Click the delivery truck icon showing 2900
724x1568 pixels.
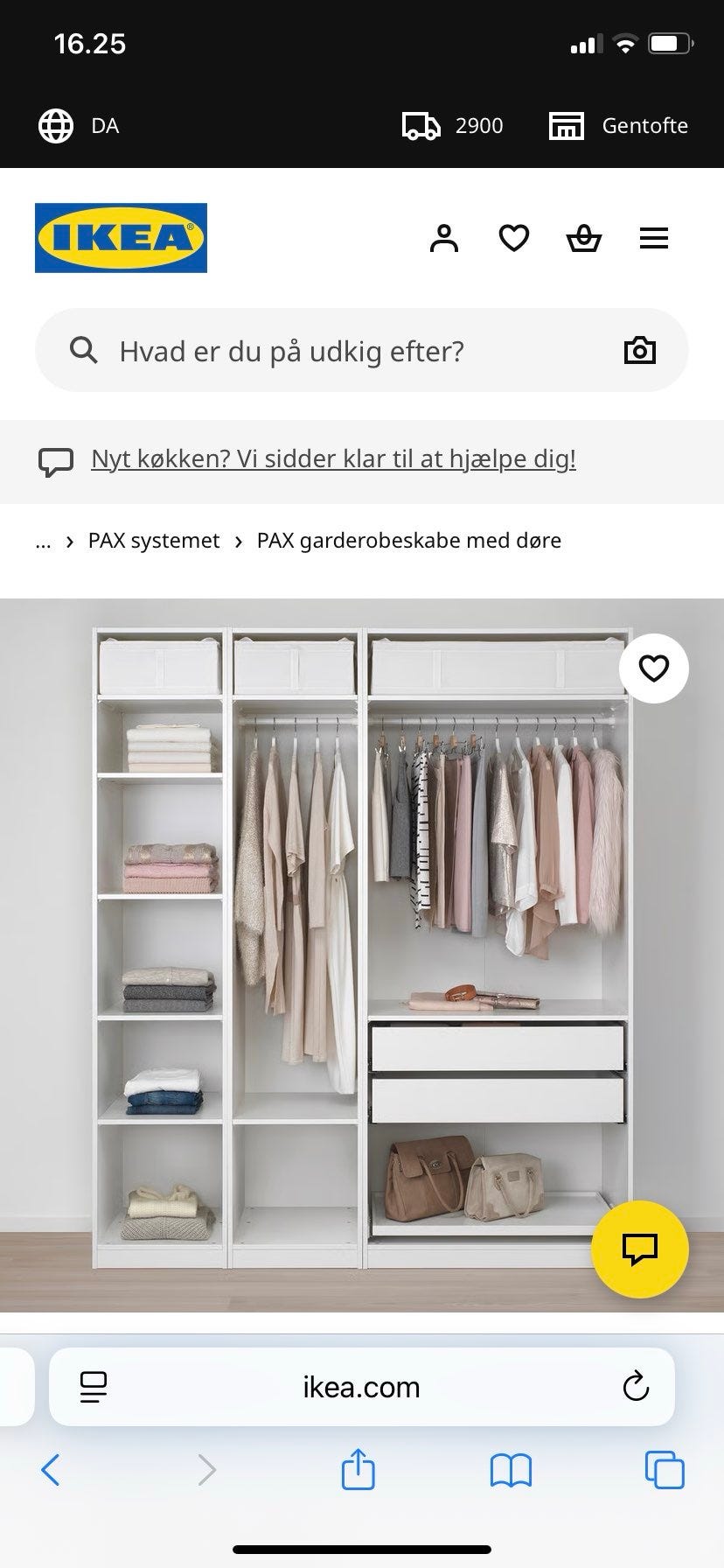pyautogui.click(x=422, y=125)
